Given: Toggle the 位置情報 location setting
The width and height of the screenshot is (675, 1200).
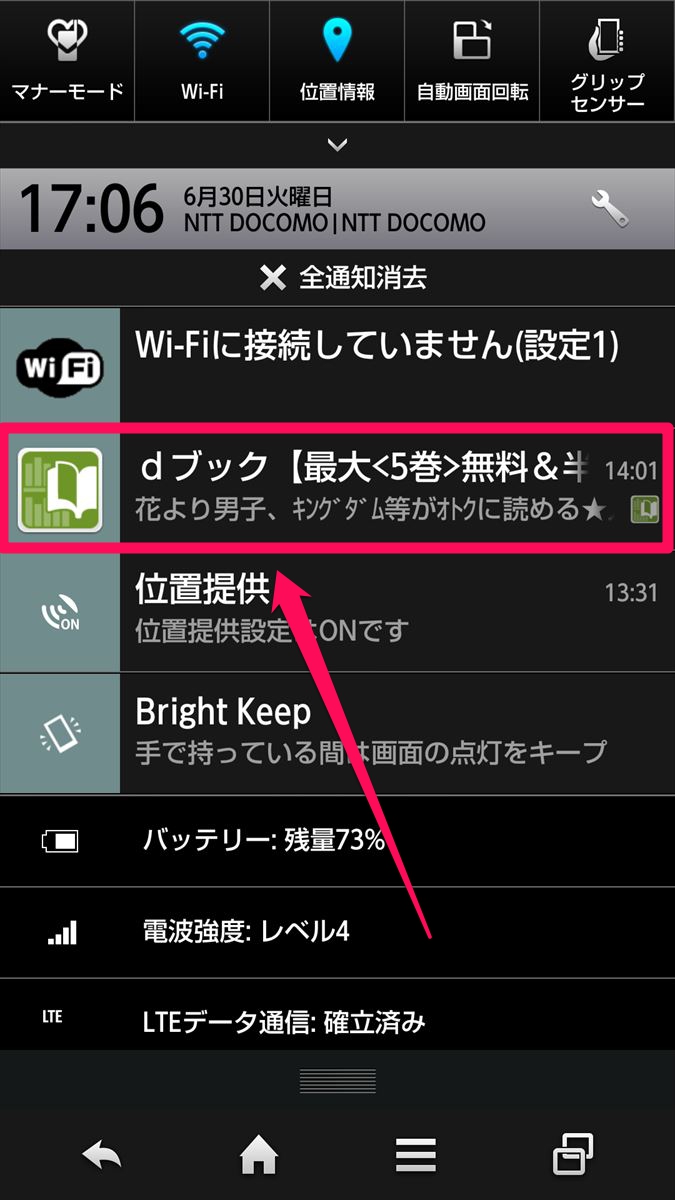Looking at the screenshot, I should [x=337, y=60].
